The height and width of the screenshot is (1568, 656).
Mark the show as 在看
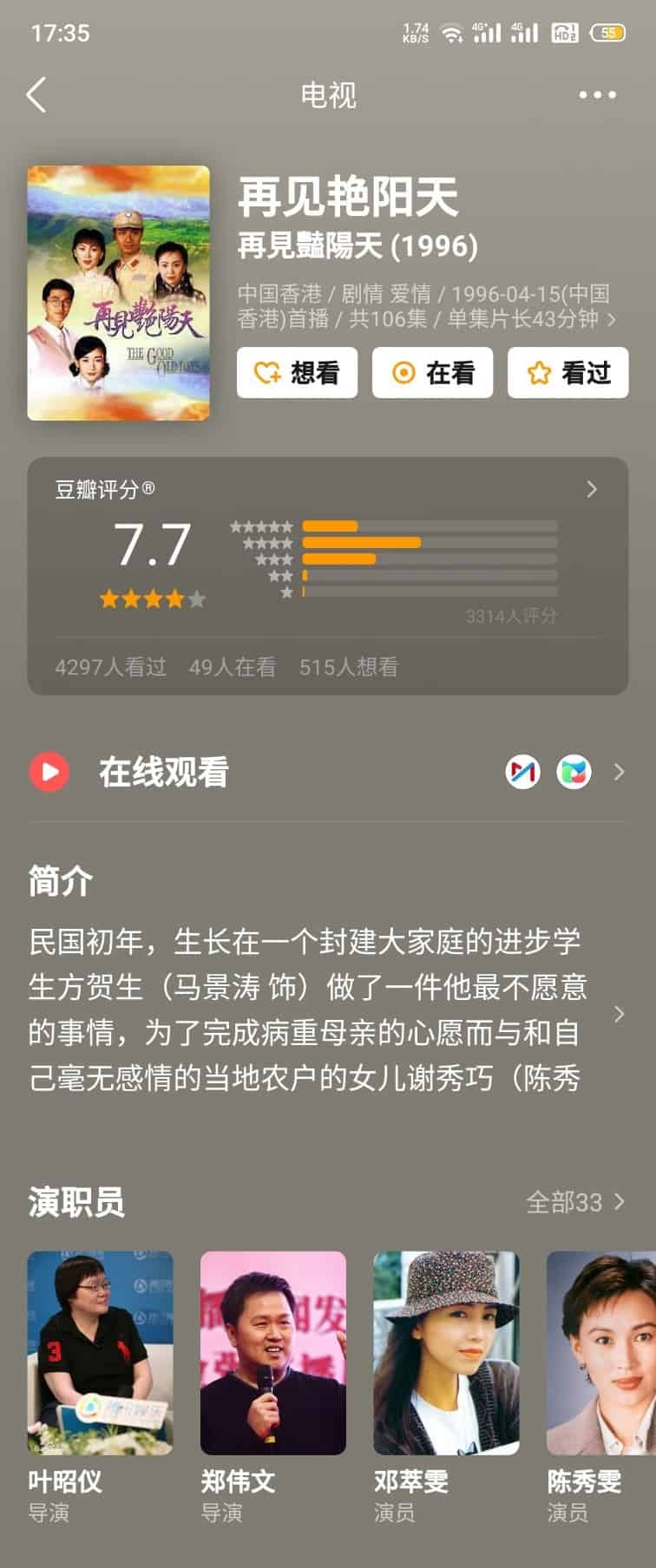pyautogui.click(x=432, y=373)
